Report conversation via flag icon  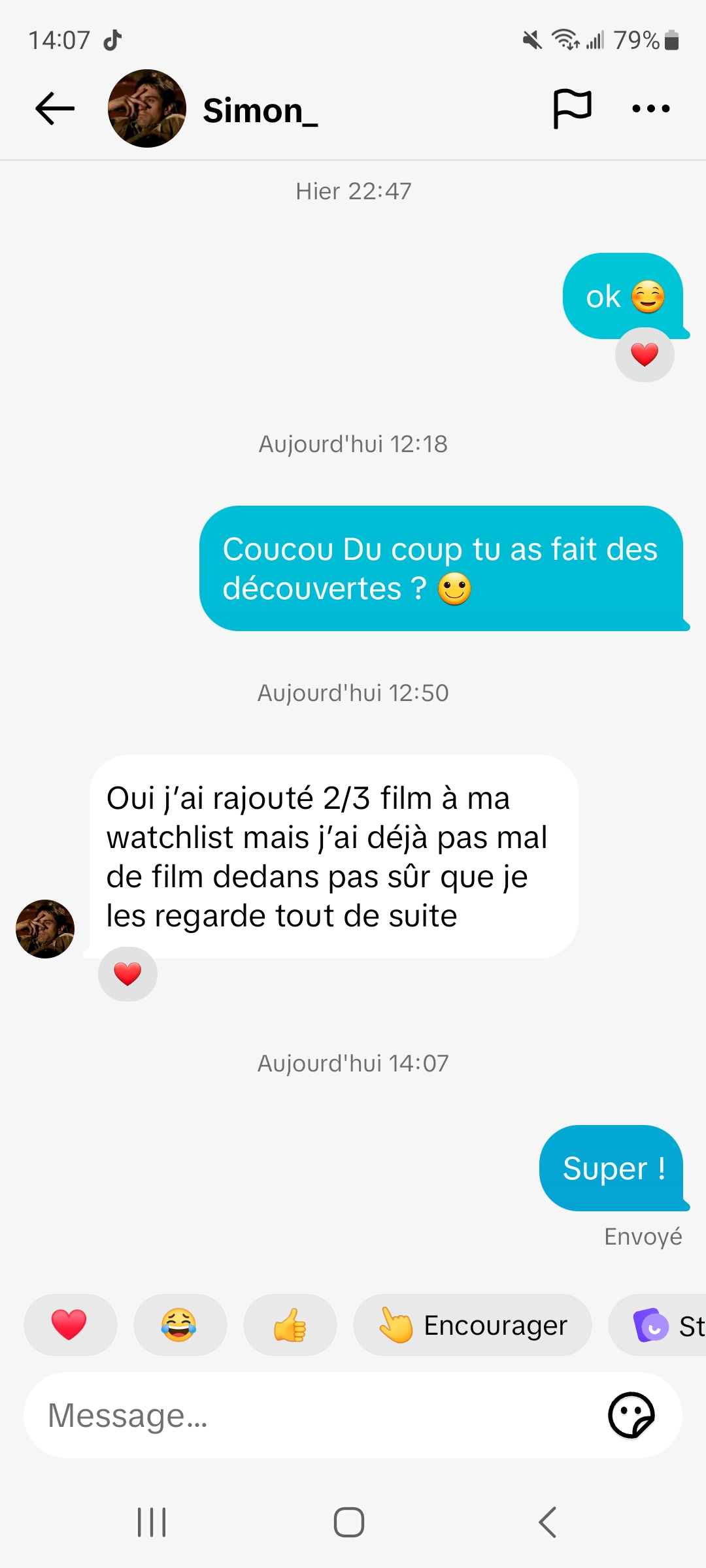tap(572, 108)
